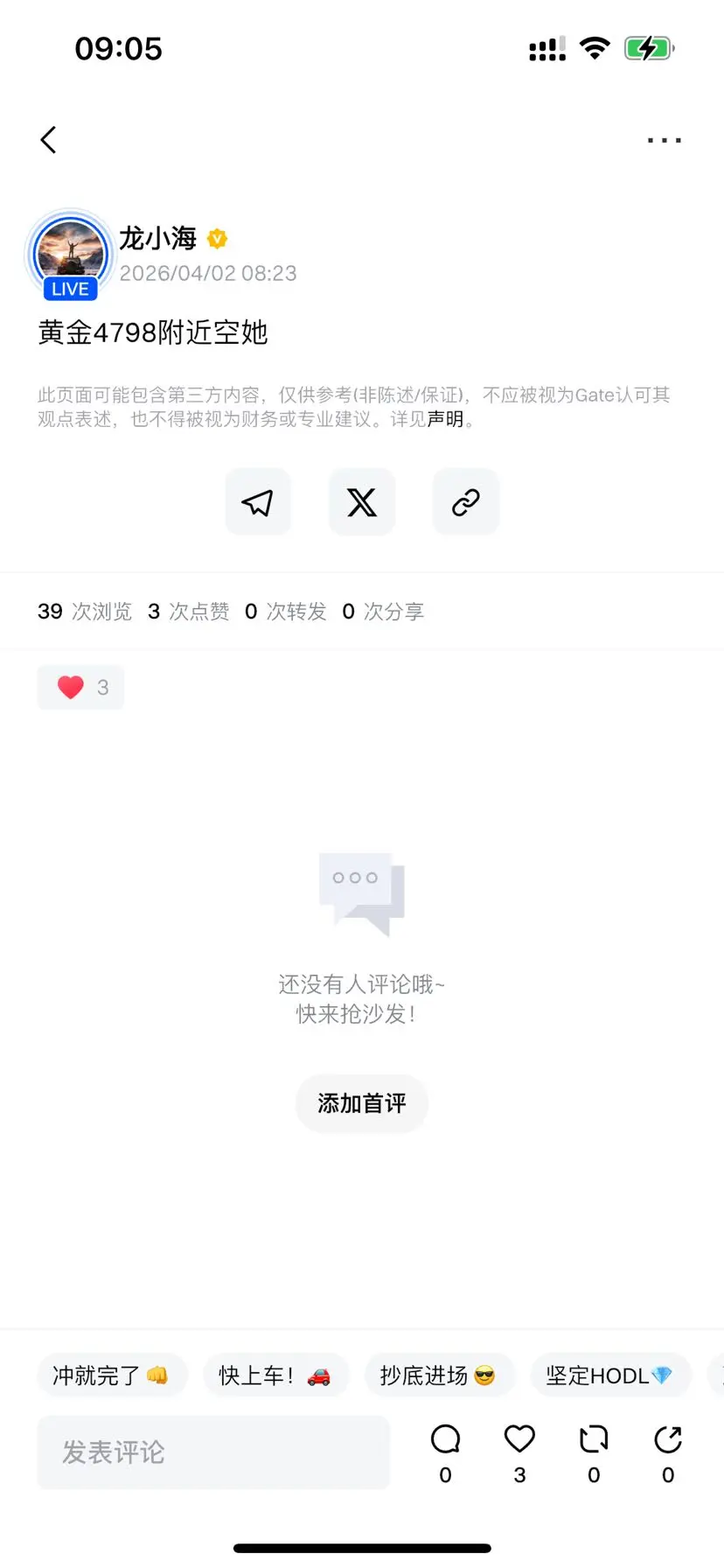The image size is (724, 1568).
Task: Share the post via Telegram icon
Action: tap(257, 501)
